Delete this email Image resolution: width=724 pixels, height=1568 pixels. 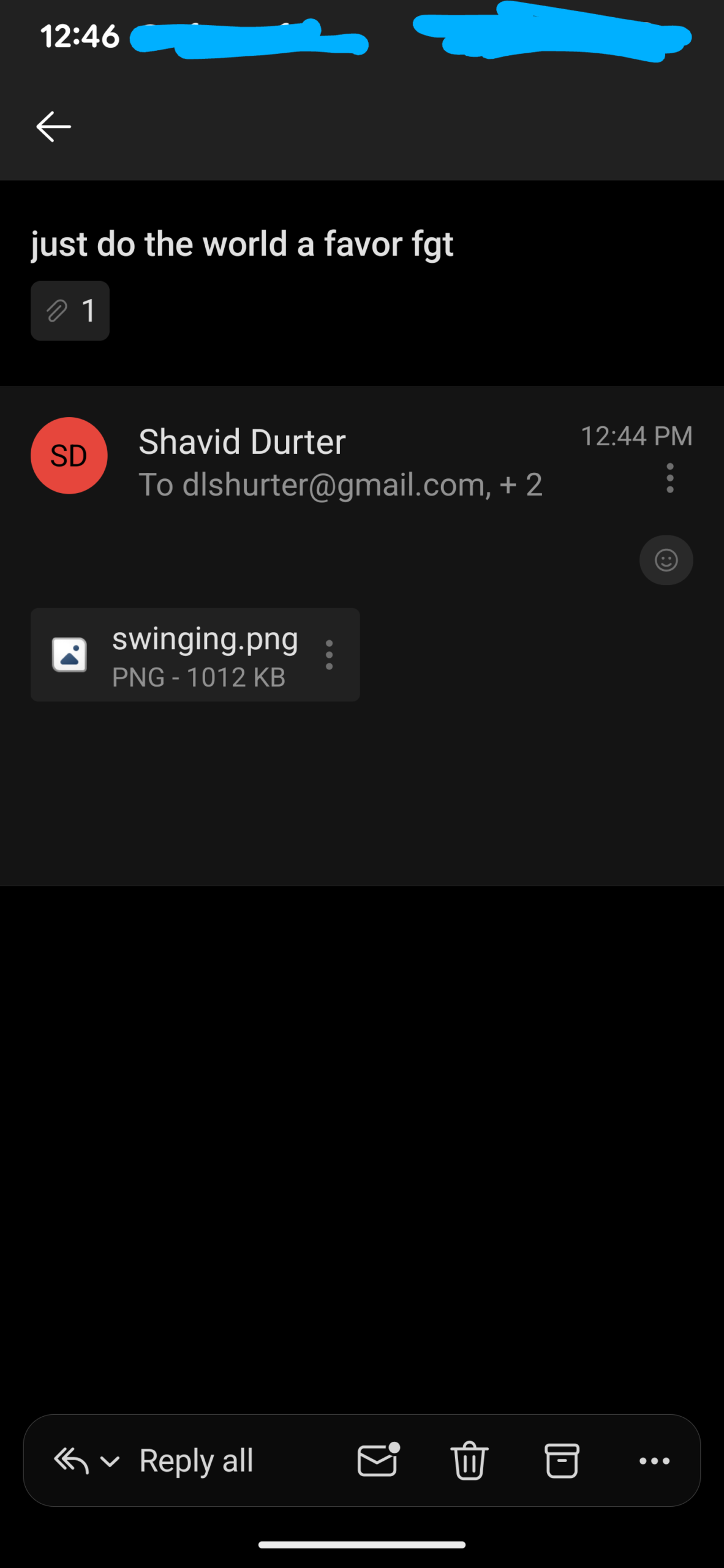[x=470, y=1461]
